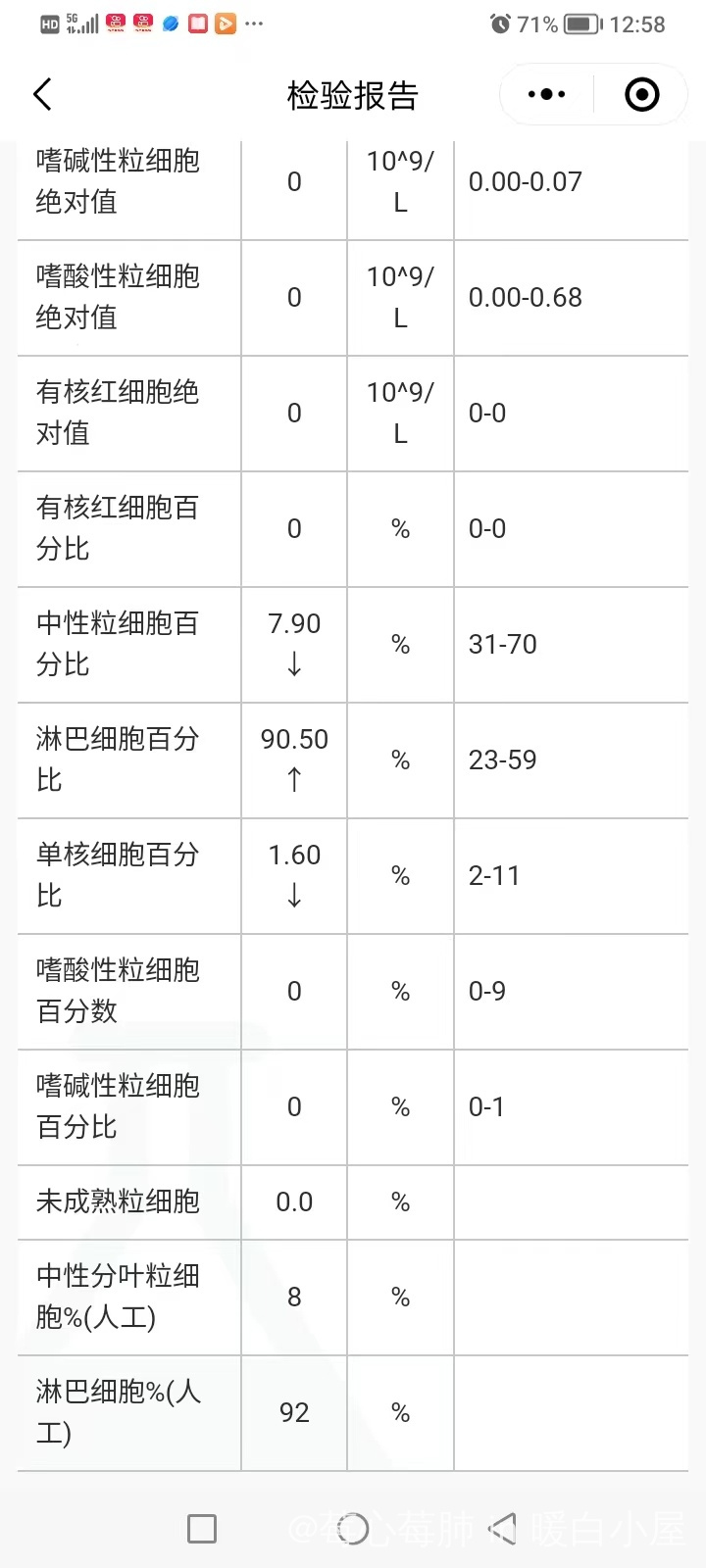Tap the system recent apps square button
Viewport: 706px width, 1568px height.
(202, 1529)
